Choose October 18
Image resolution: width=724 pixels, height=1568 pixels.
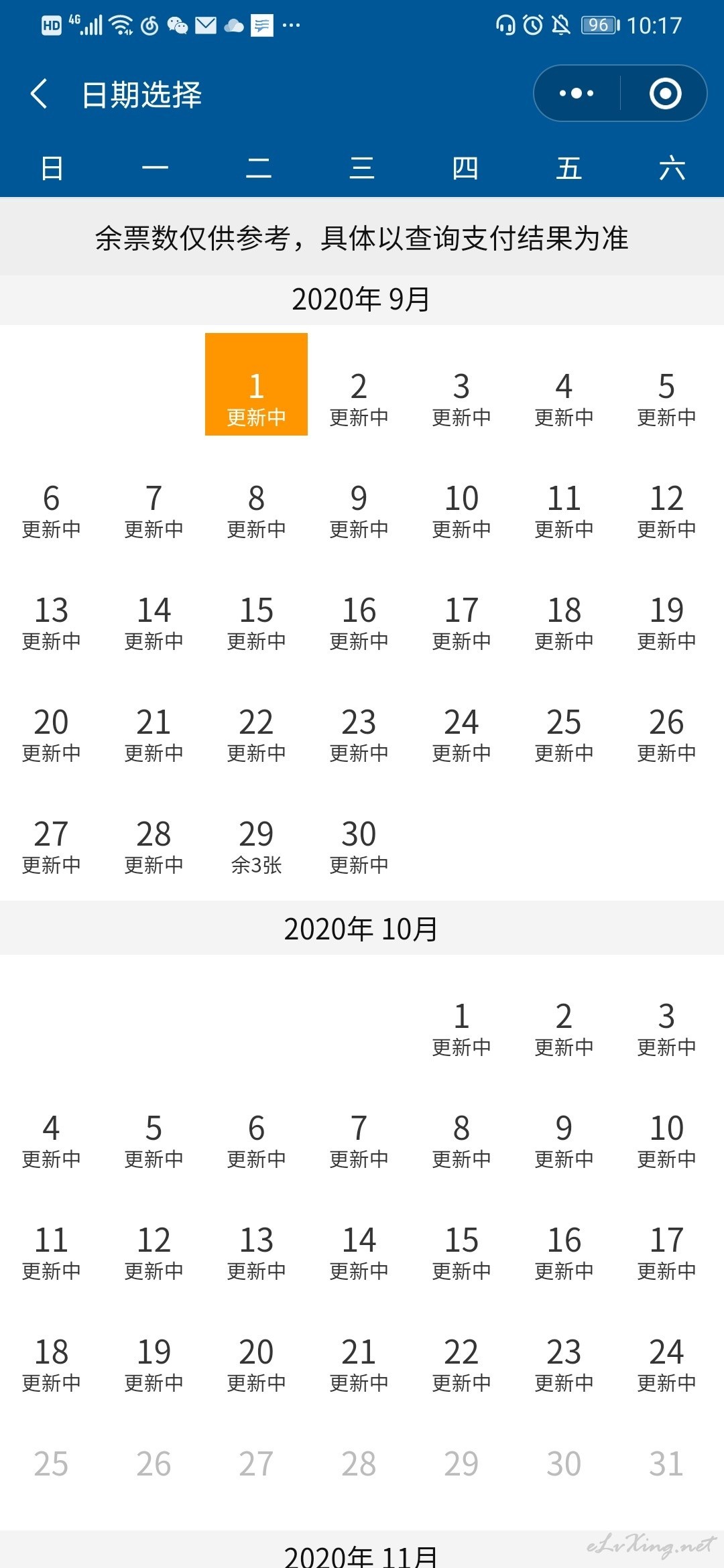pyautogui.click(x=51, y=1364)
